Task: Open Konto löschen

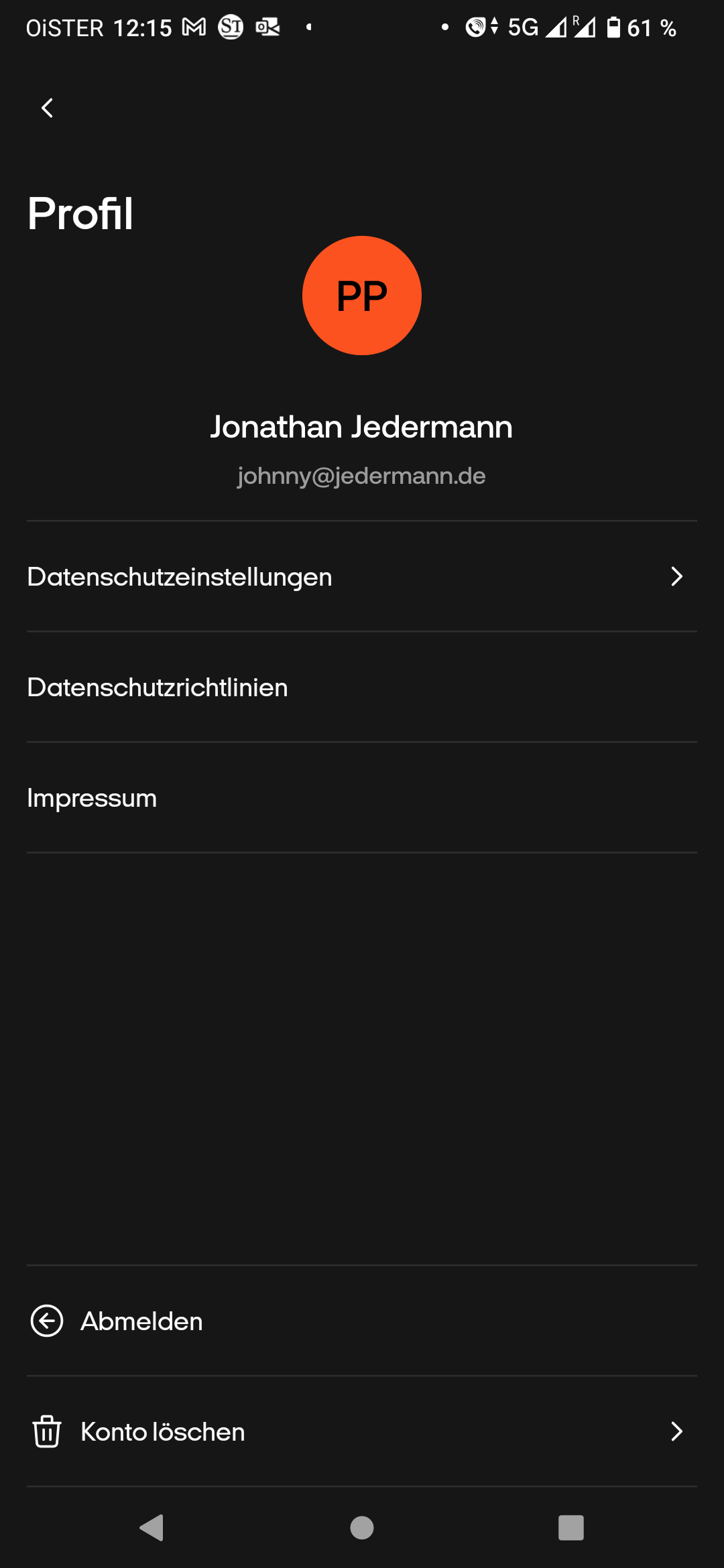Action: coord(362,1432)
